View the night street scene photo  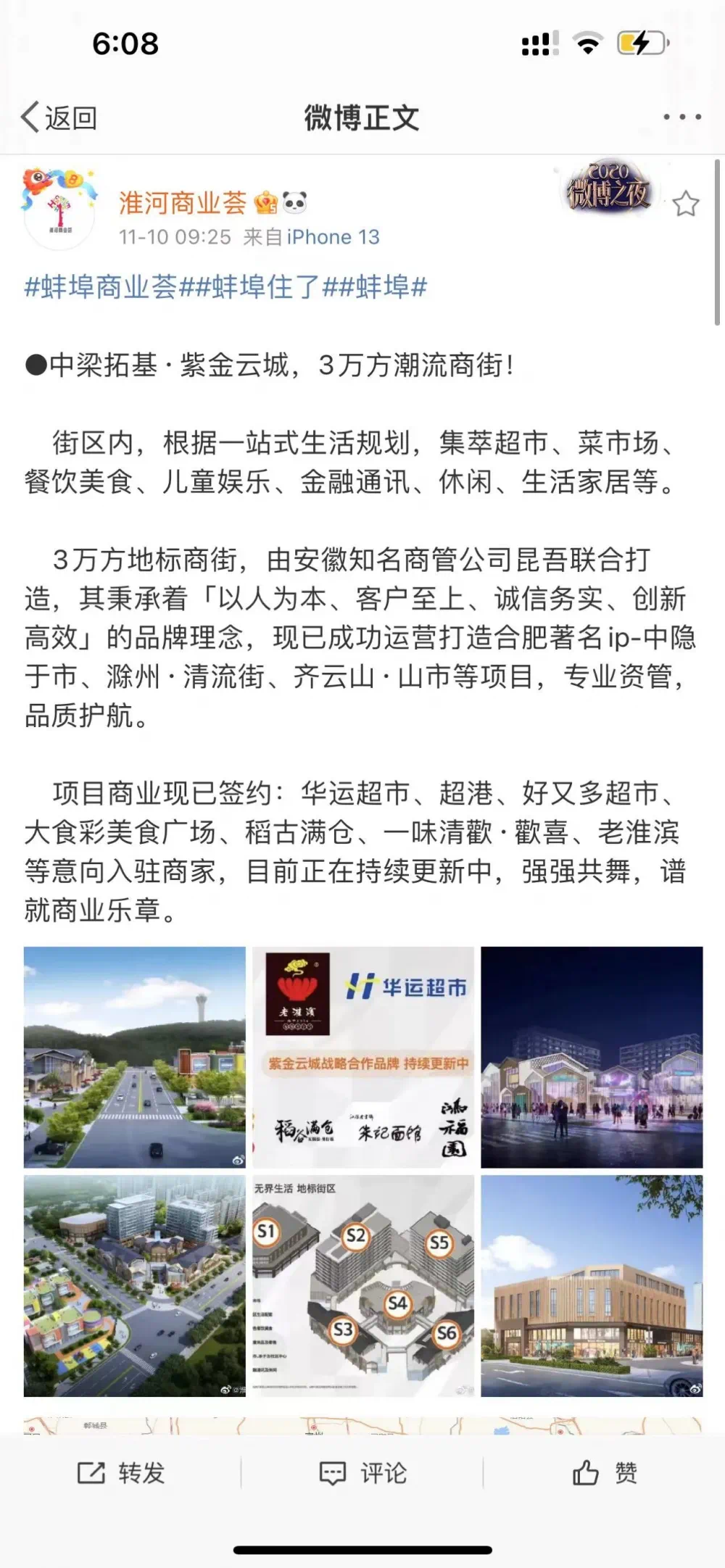[x=592, y=1057]
